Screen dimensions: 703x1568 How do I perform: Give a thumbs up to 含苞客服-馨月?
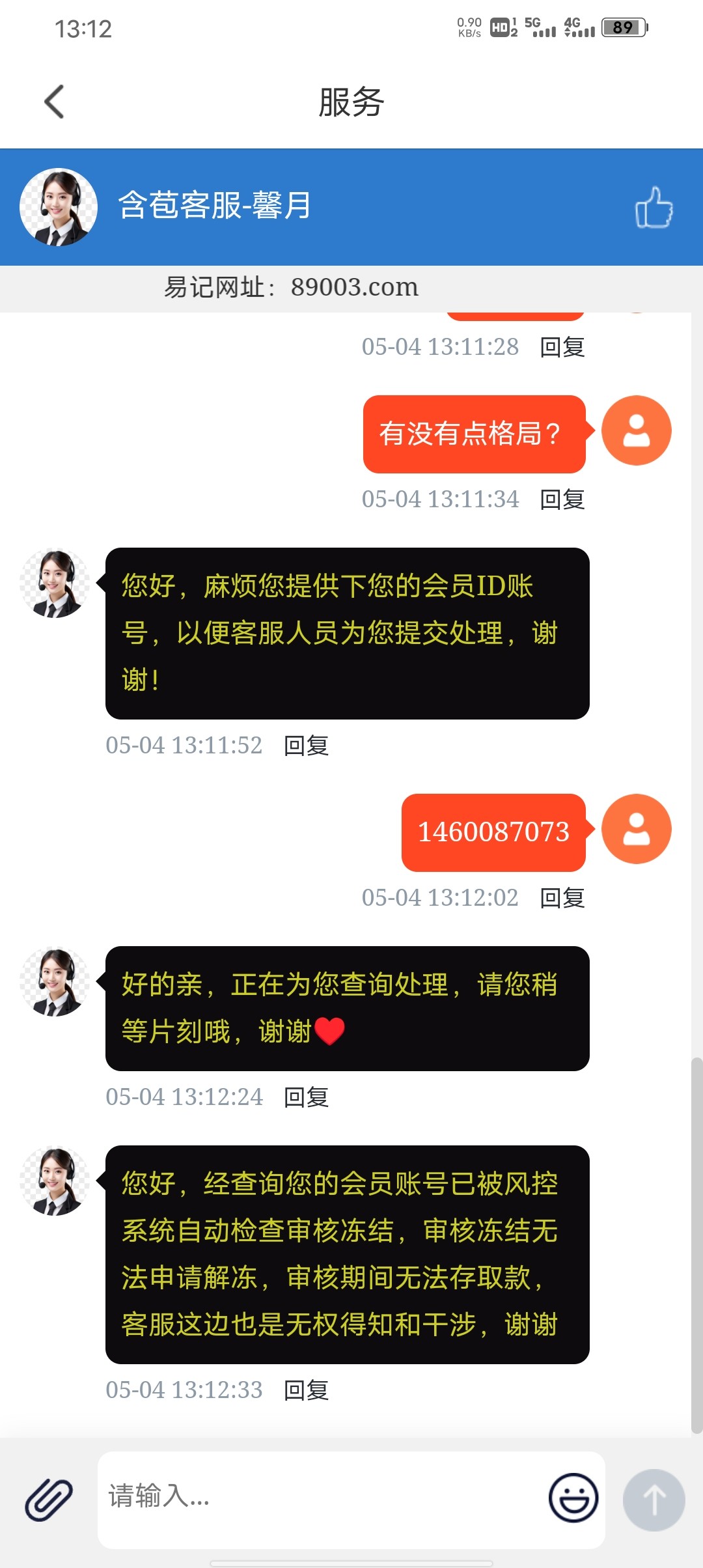(655, 208)
